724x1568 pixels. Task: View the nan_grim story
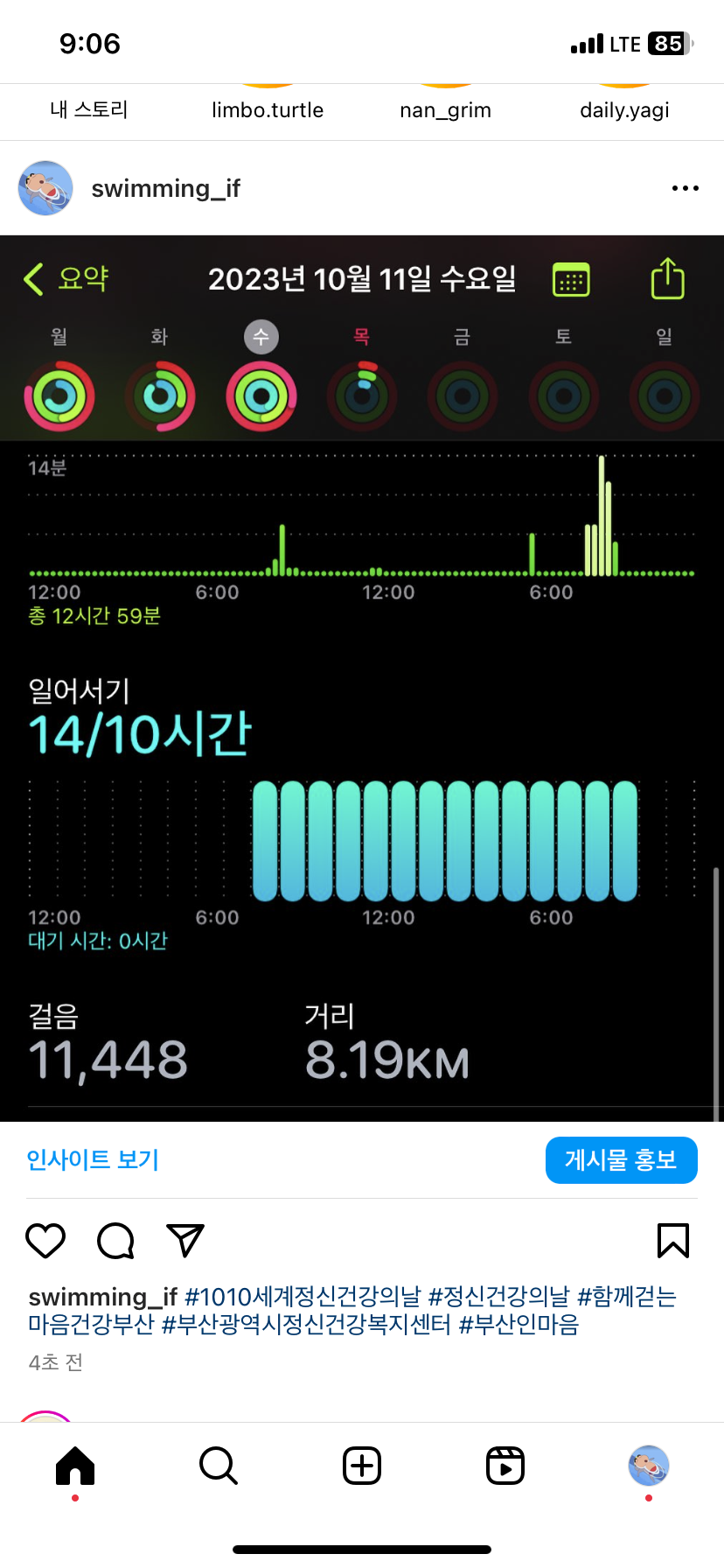[x=445, y=108]
